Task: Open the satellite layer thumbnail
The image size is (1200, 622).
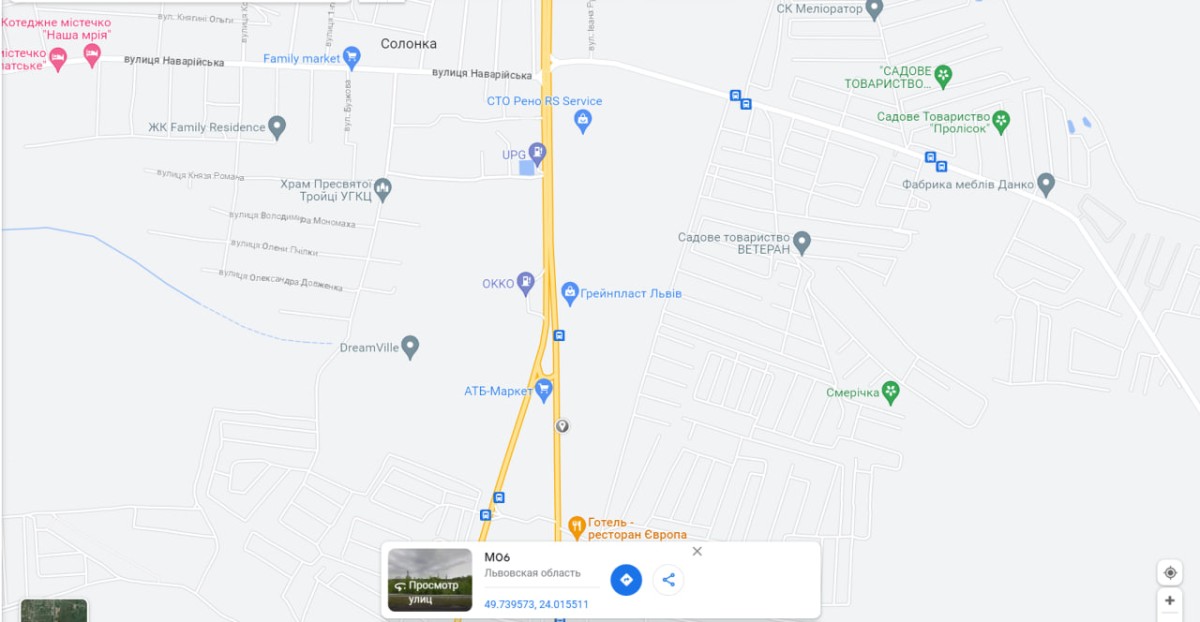Action: click(x=54, y=610)
